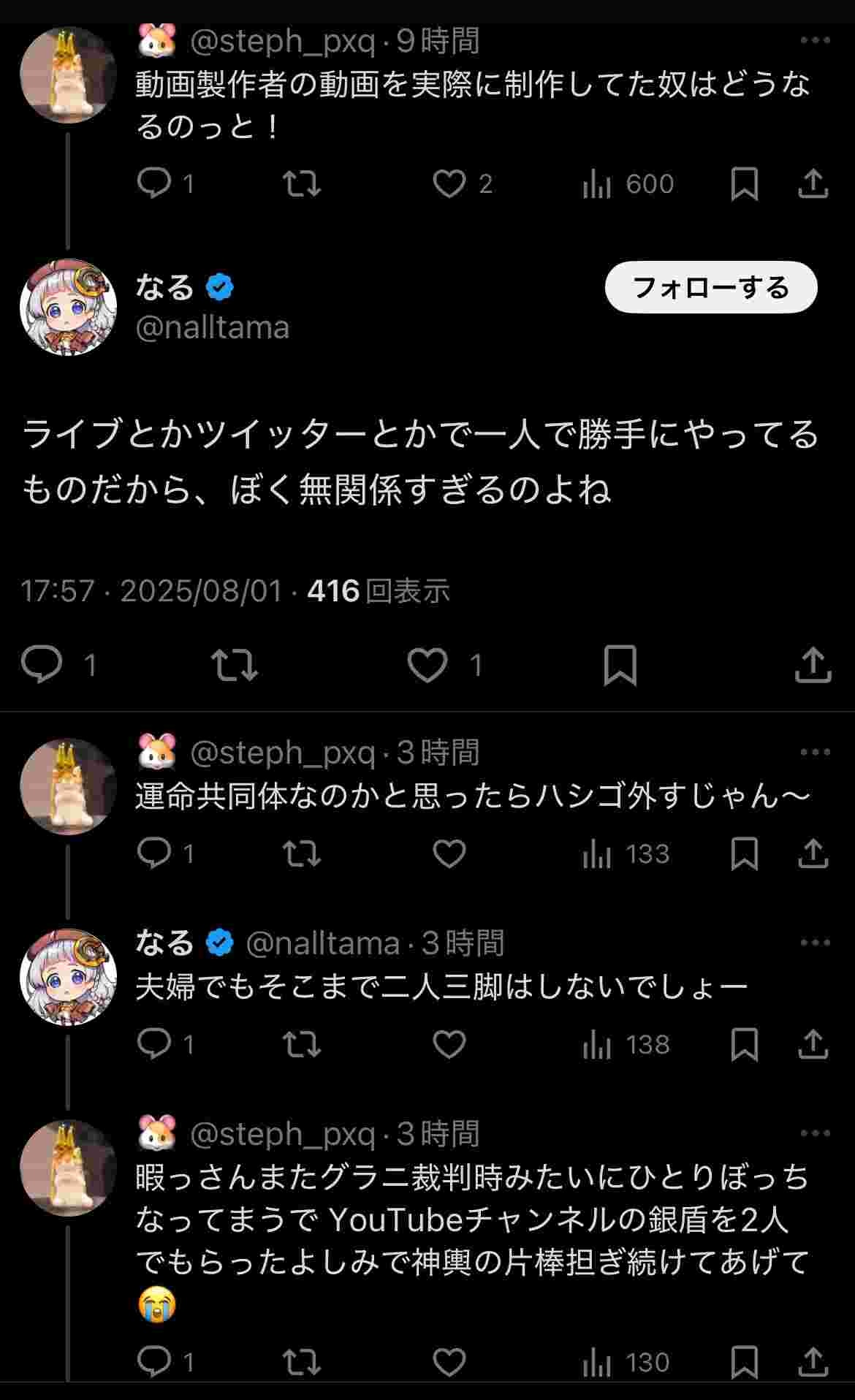Open the 416 回表示 view count
The image size is (855, 1400).
point(378,590)
